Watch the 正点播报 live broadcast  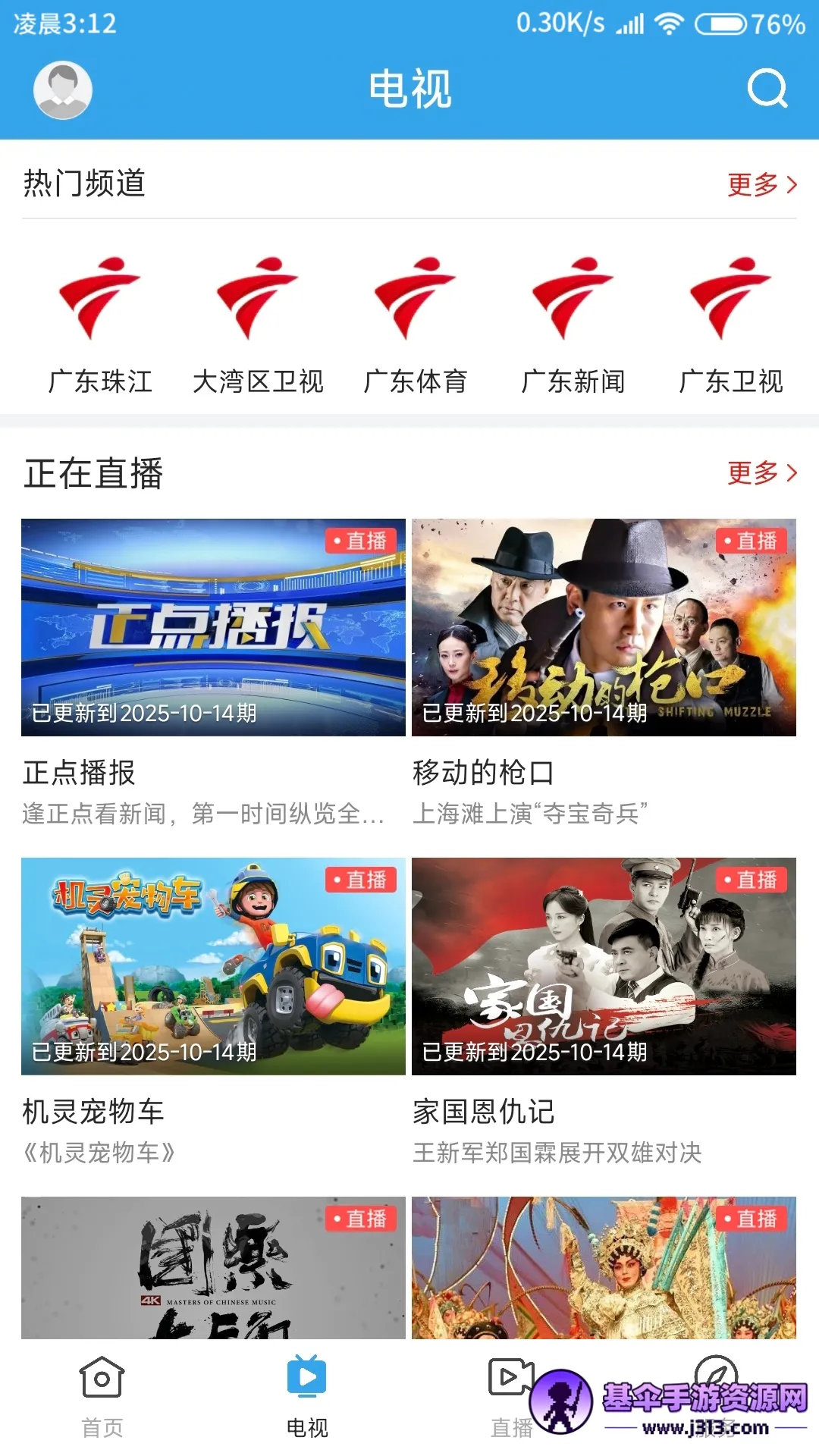click(x=213, y=627)
